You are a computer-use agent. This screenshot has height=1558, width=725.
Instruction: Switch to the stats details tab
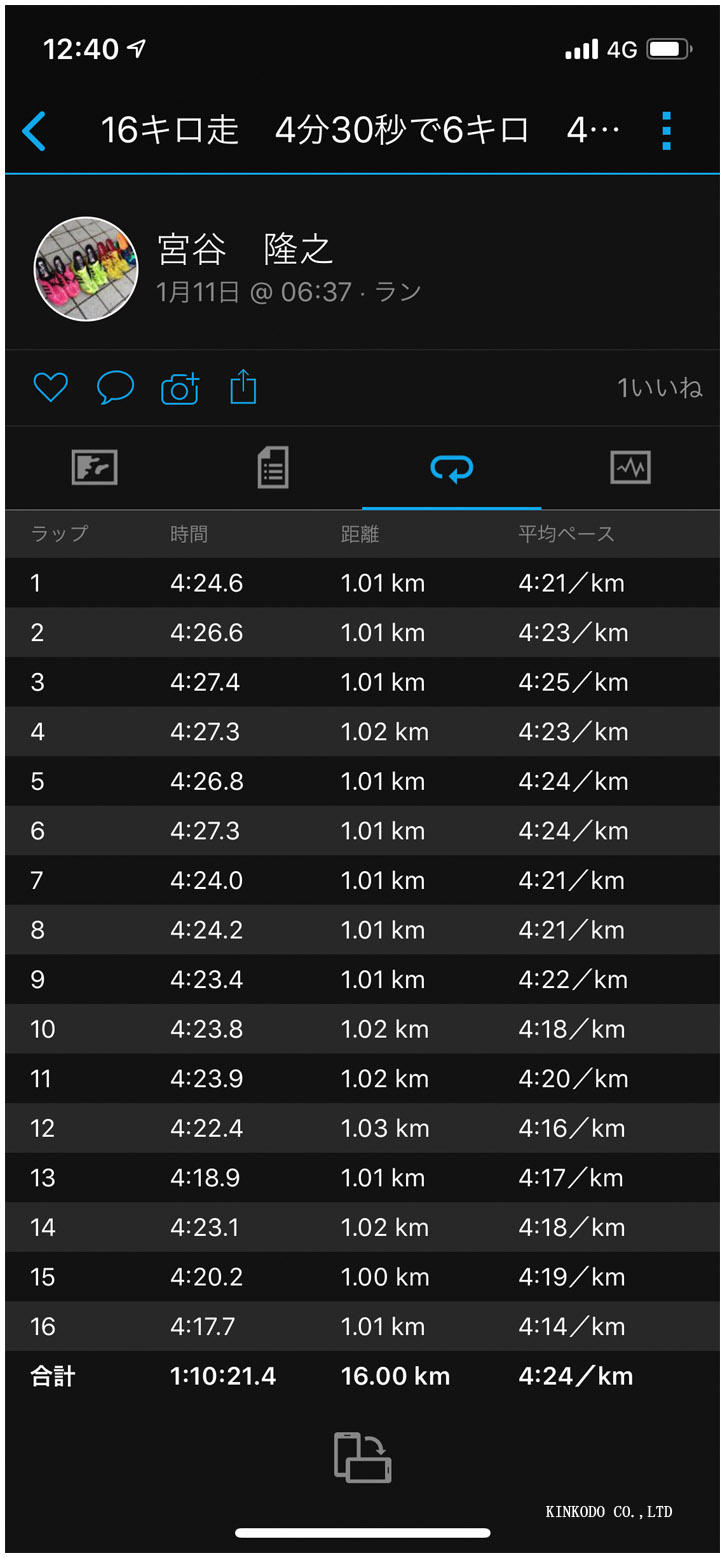click(273, 468)
